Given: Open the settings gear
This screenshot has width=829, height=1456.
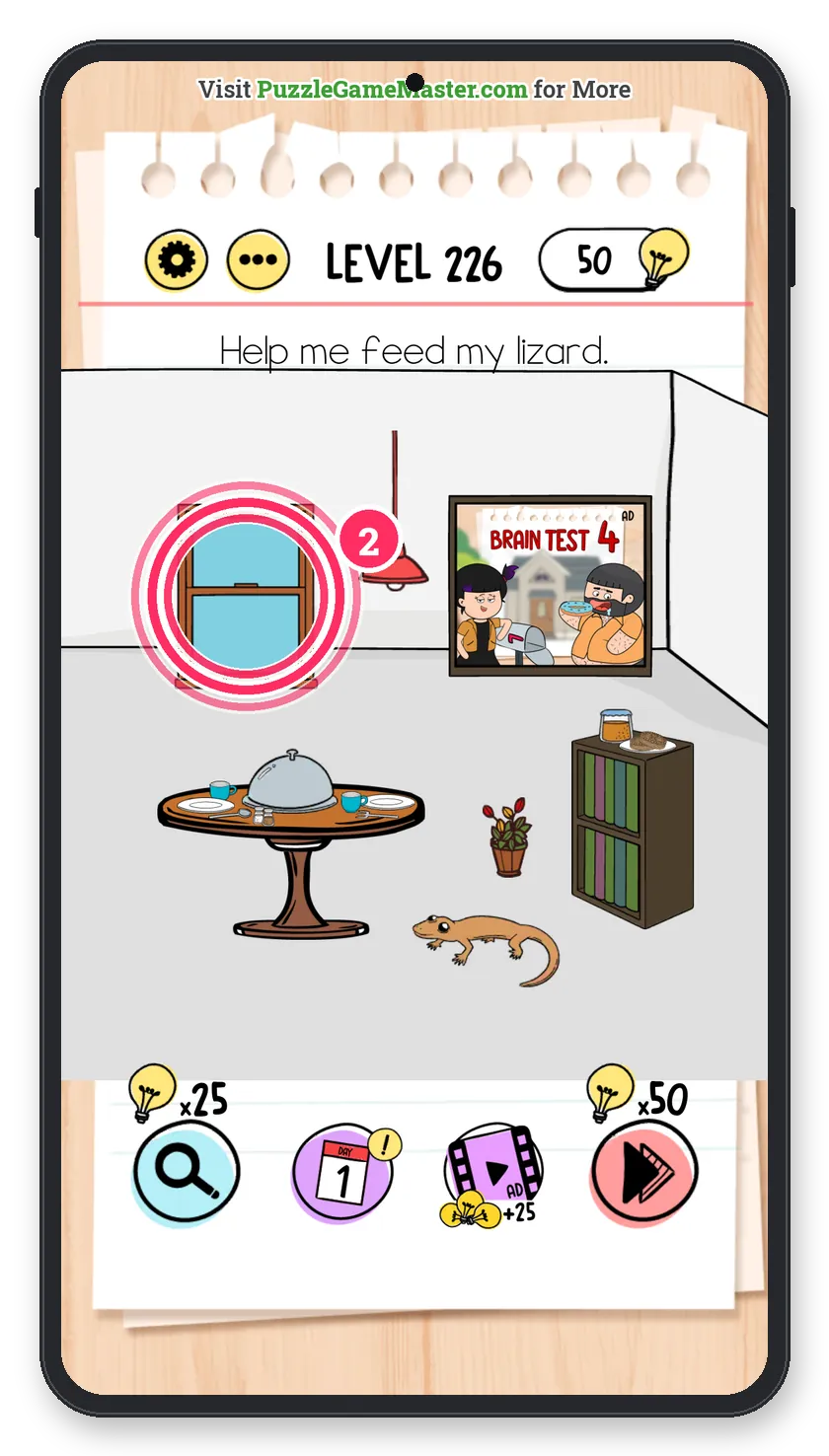Looking at the screenshot, I should click(x=176, y=260).
